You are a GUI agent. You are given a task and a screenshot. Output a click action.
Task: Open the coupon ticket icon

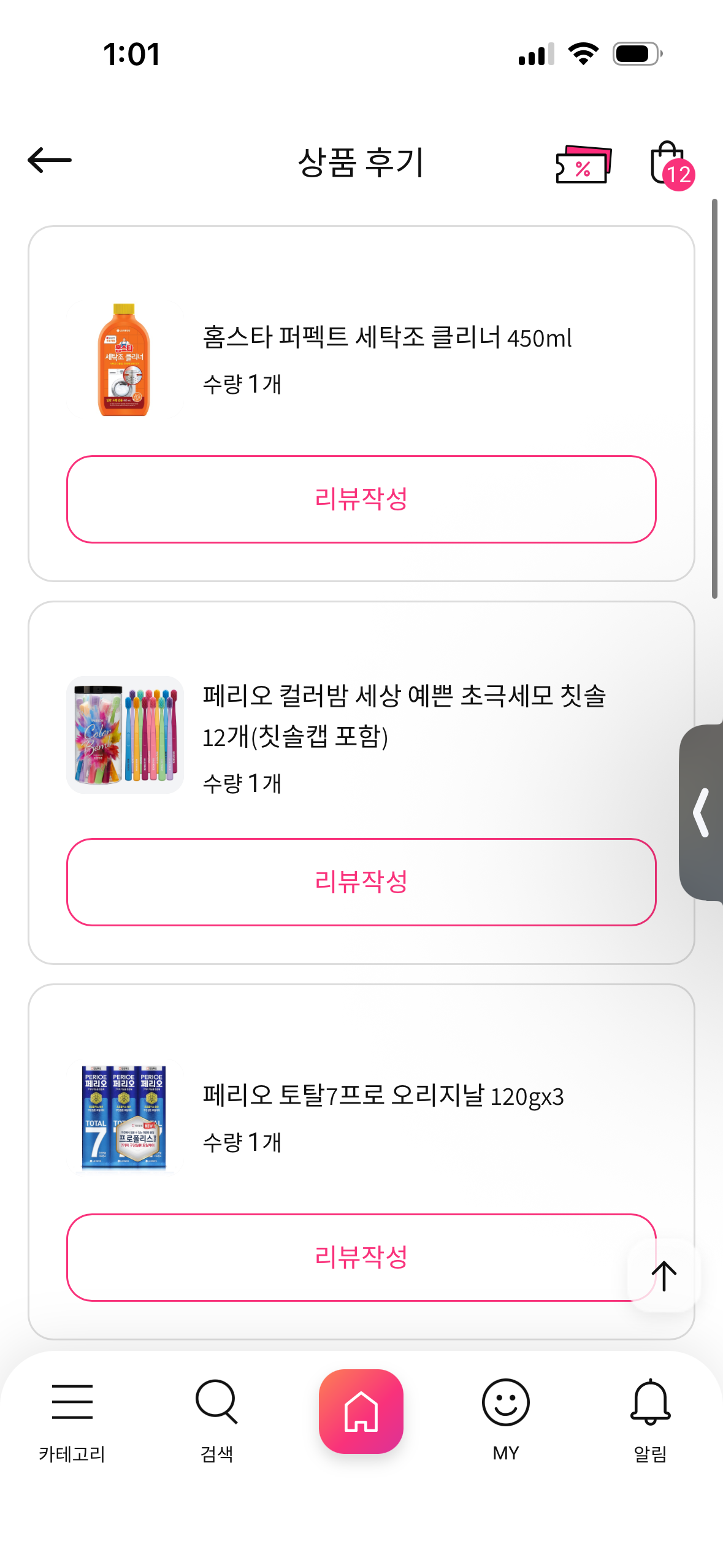(x=583, y=164)
